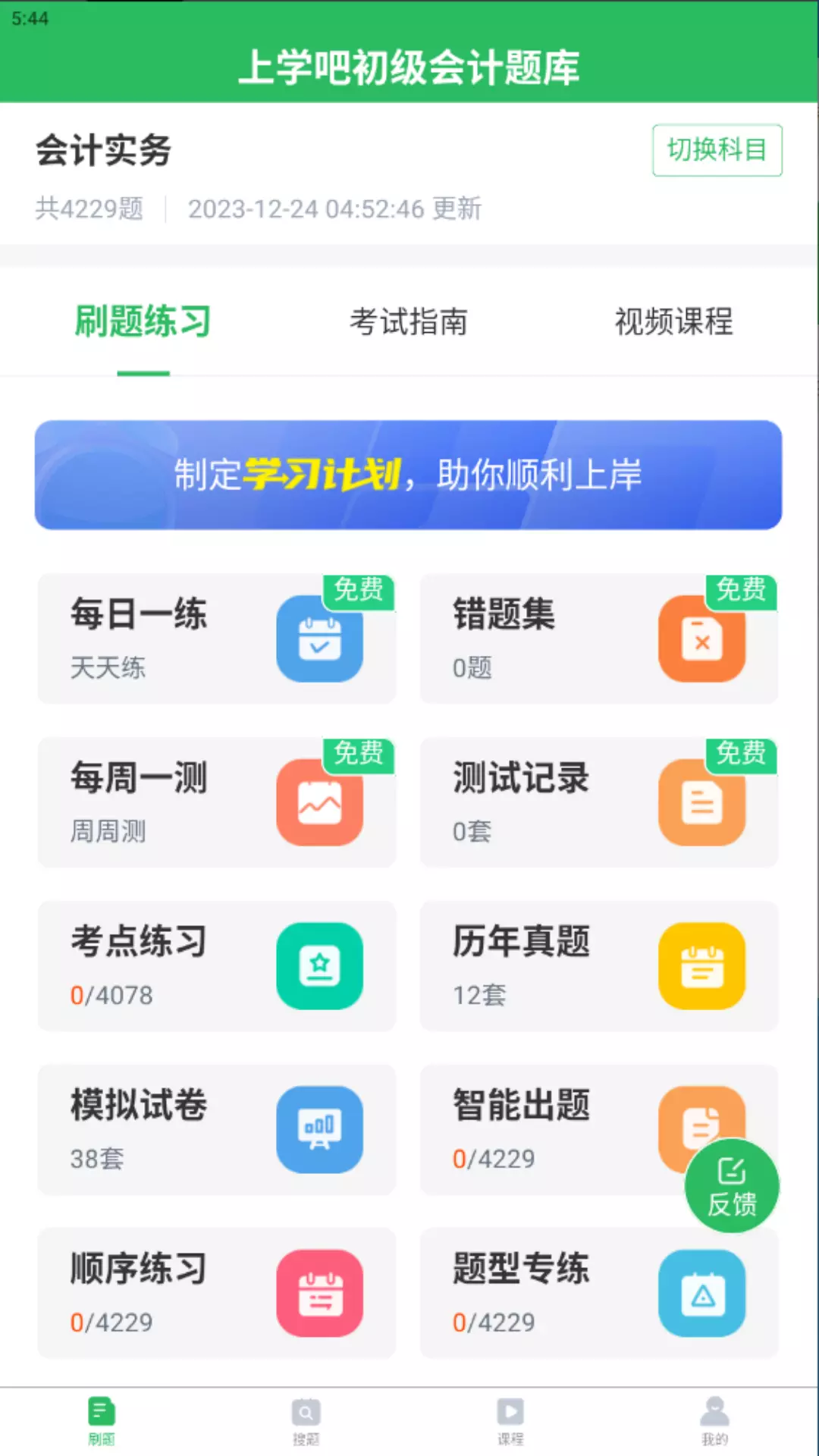Switch to the 视频课程 tab
Viewport: 819px width, 1456px height.
click(674, 322)
